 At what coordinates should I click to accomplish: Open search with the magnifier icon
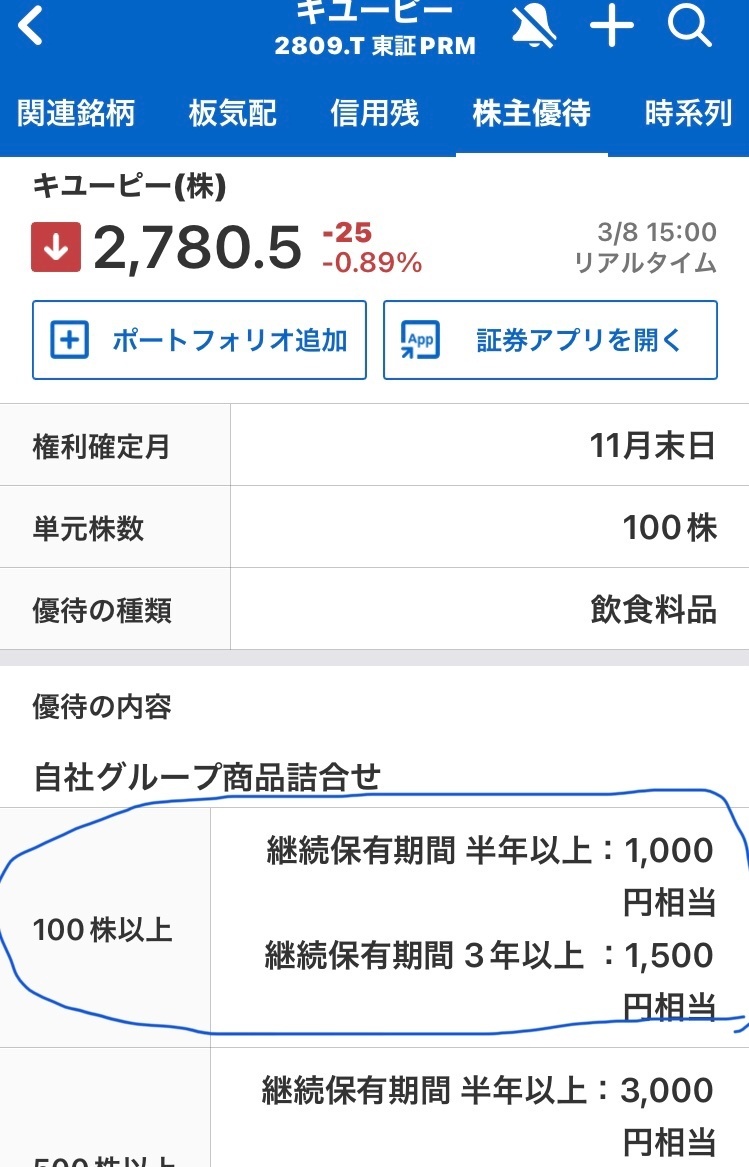689,25
